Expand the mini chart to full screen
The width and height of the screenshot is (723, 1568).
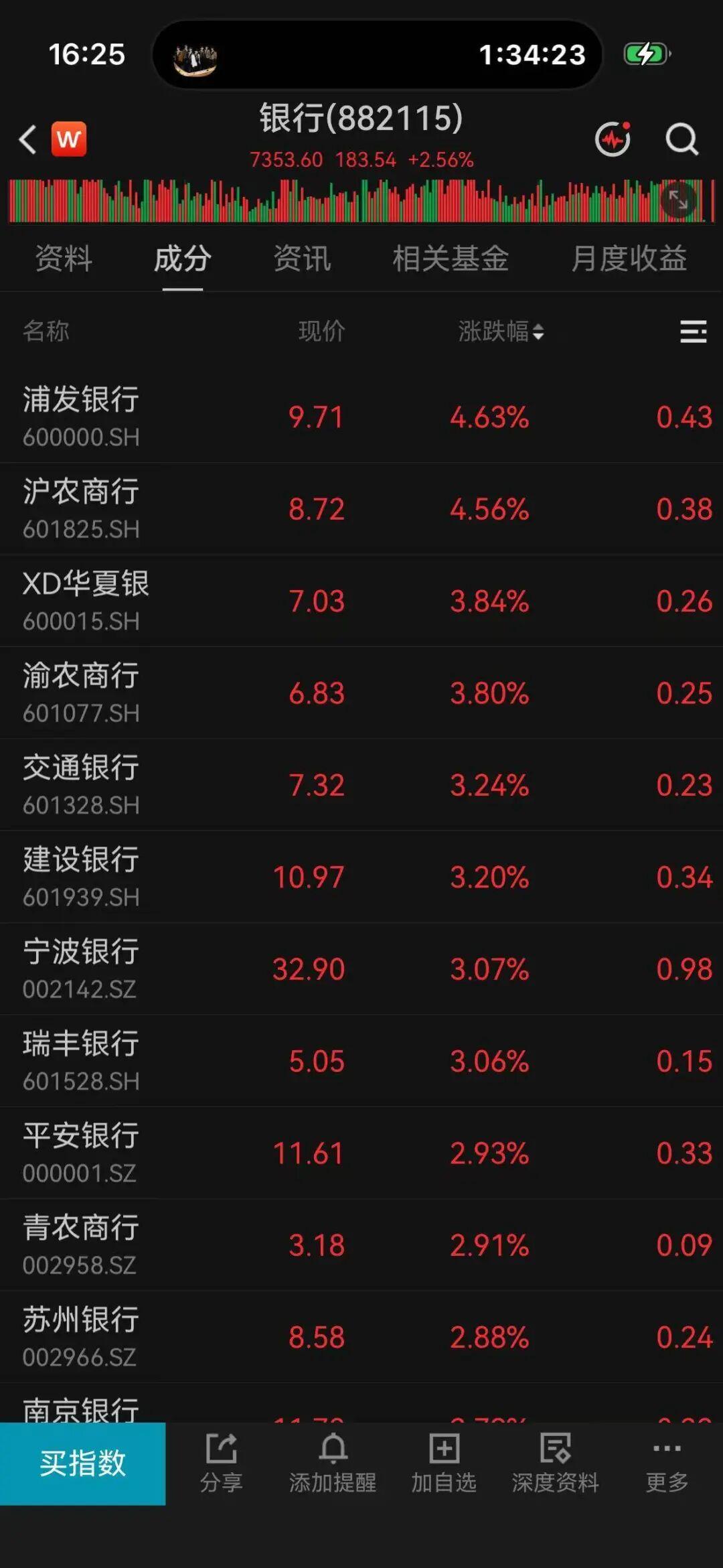[x=678, y=200]
